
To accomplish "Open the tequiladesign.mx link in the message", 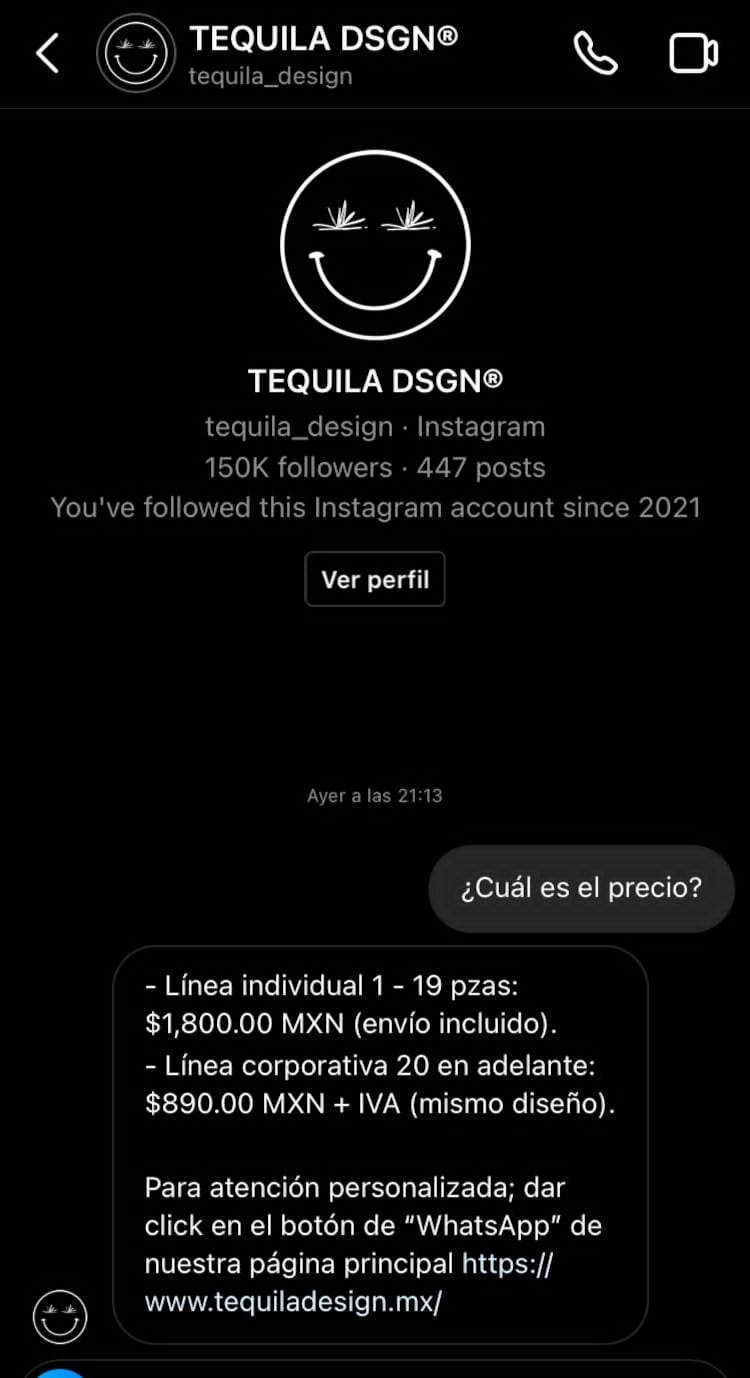I will 293,1302.
